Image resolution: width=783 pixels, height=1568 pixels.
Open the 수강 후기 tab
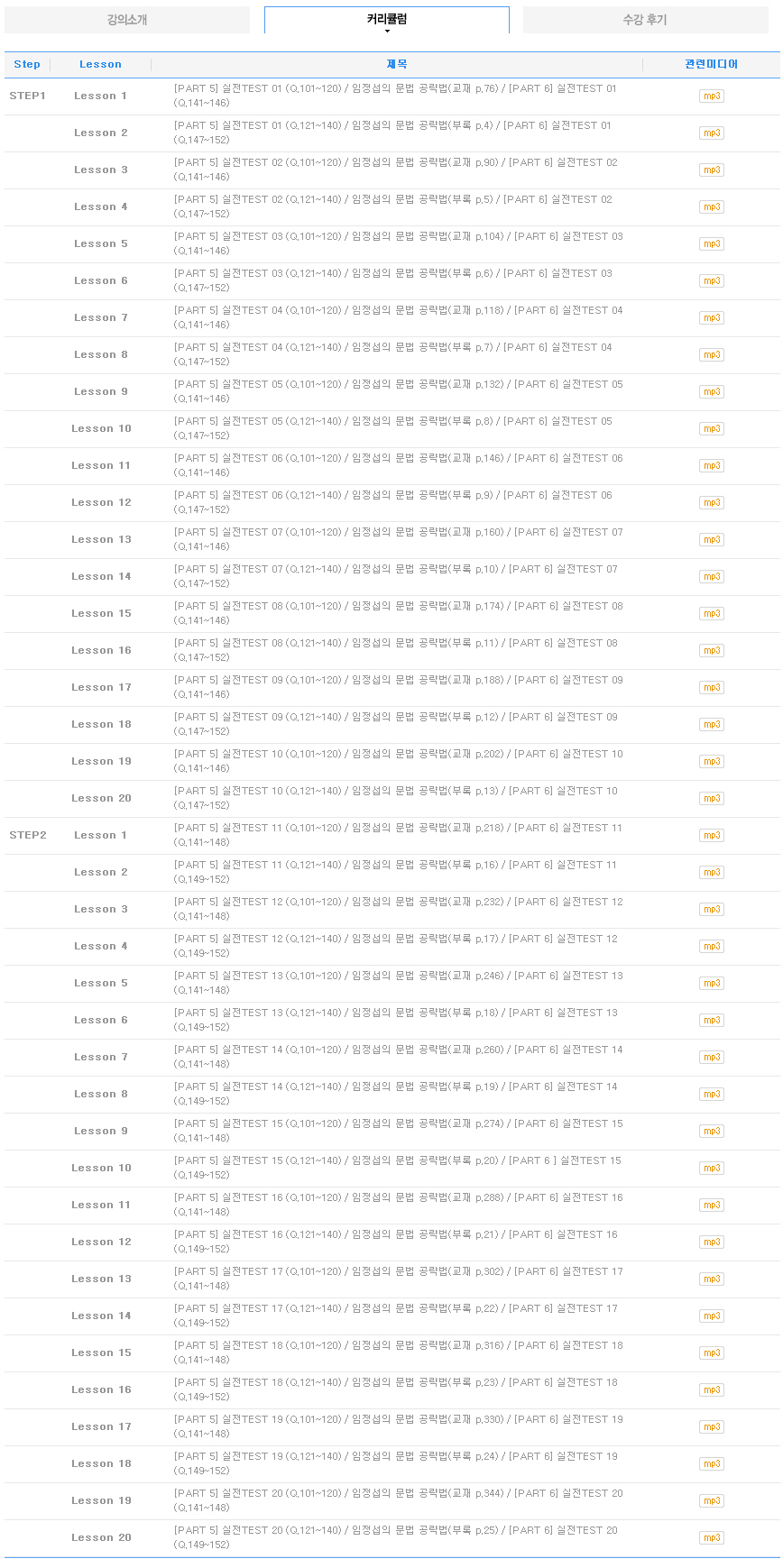[645, 20]
